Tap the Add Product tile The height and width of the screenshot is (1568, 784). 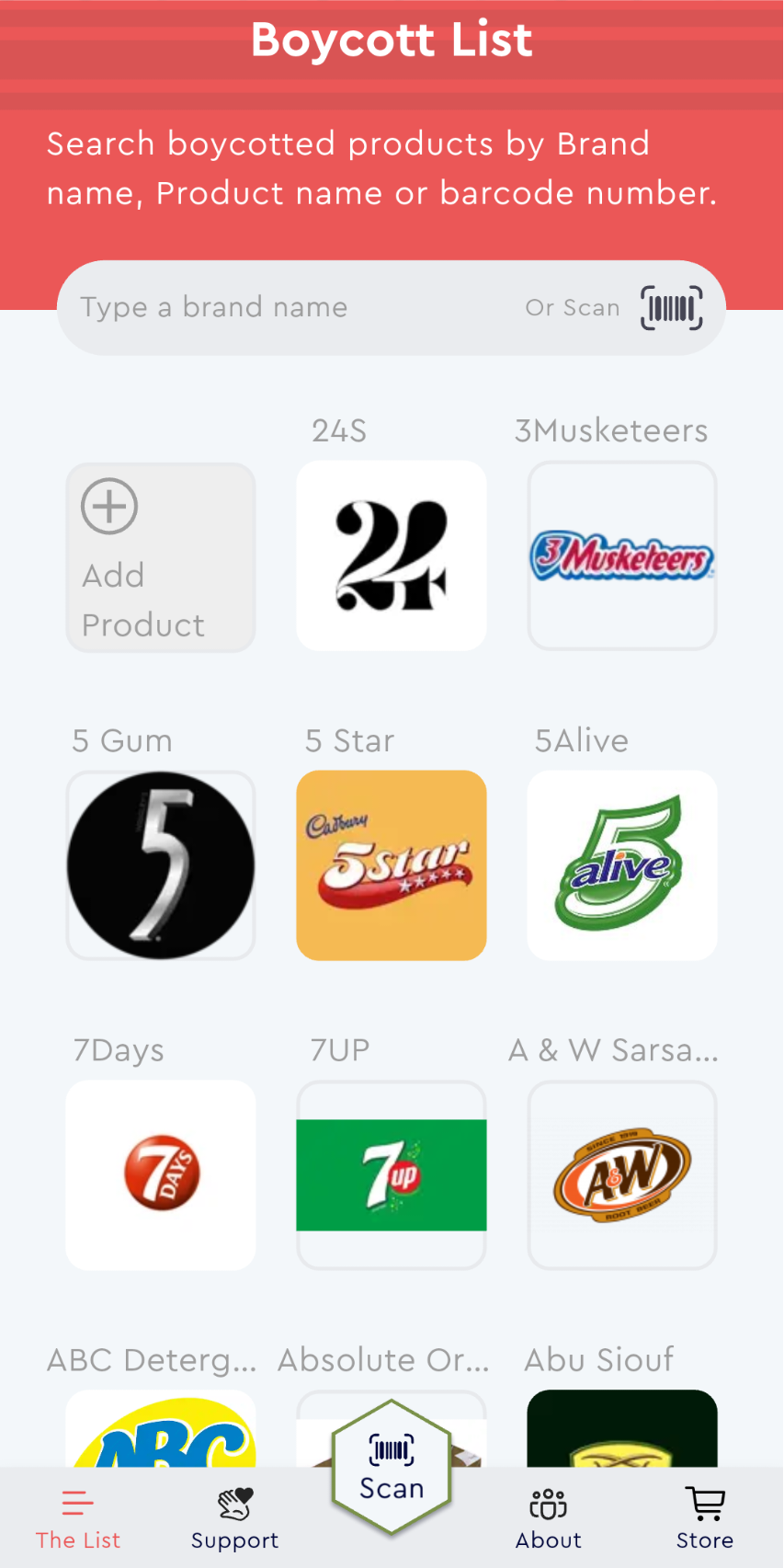(x=161, y=556)
